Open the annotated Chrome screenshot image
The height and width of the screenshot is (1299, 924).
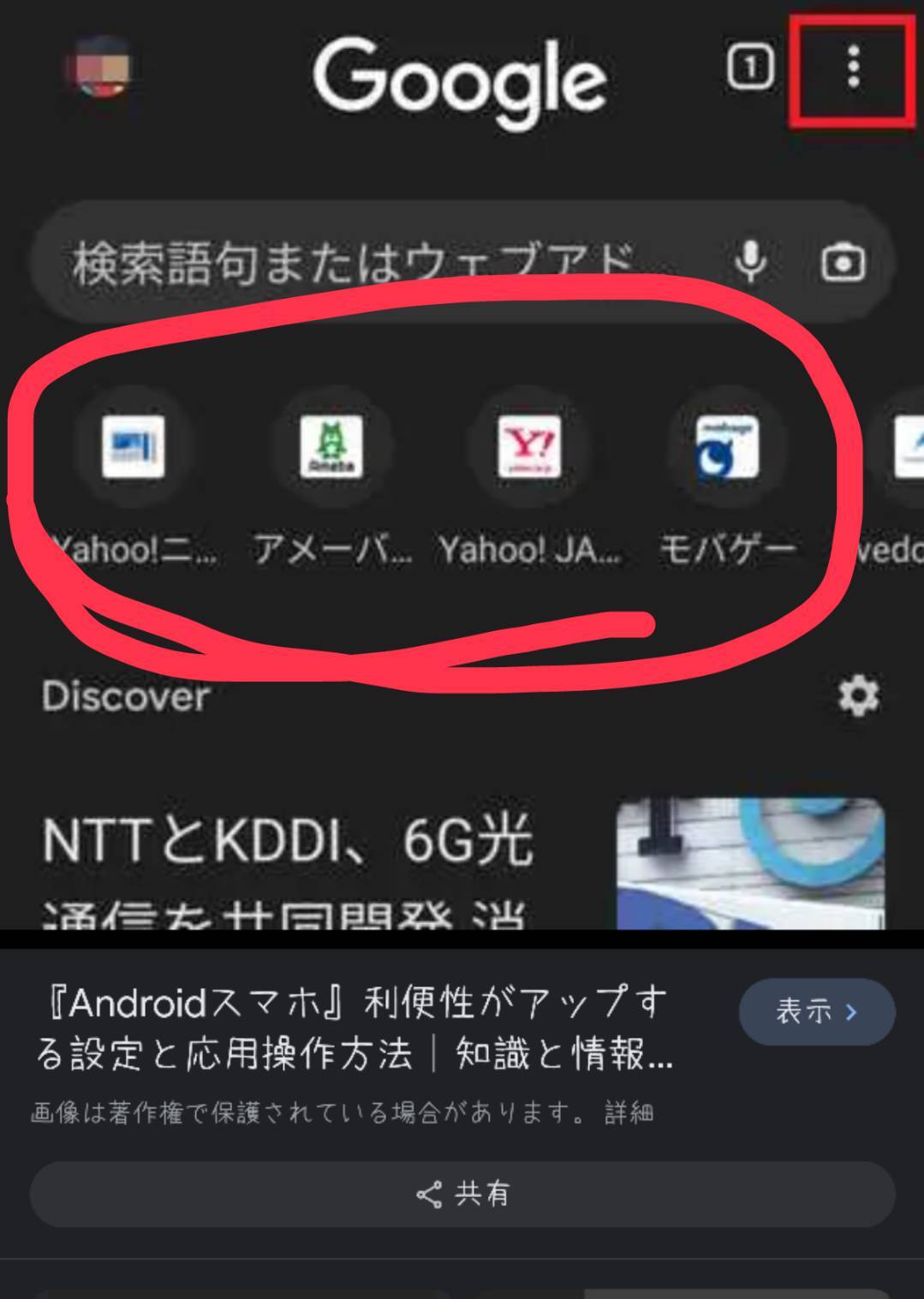[462, 462]
